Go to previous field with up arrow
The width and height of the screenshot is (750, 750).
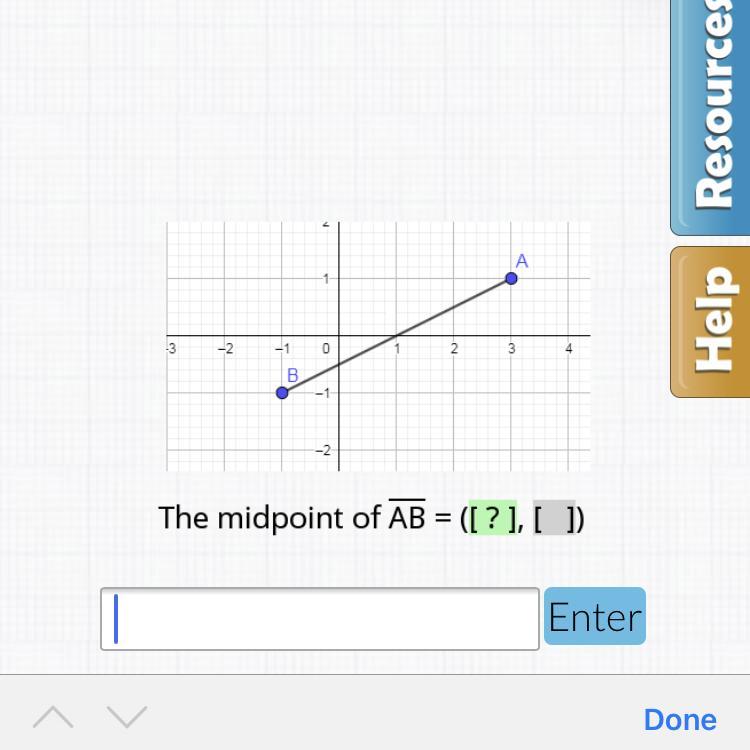pyautogui.click(x=51, y=716)
